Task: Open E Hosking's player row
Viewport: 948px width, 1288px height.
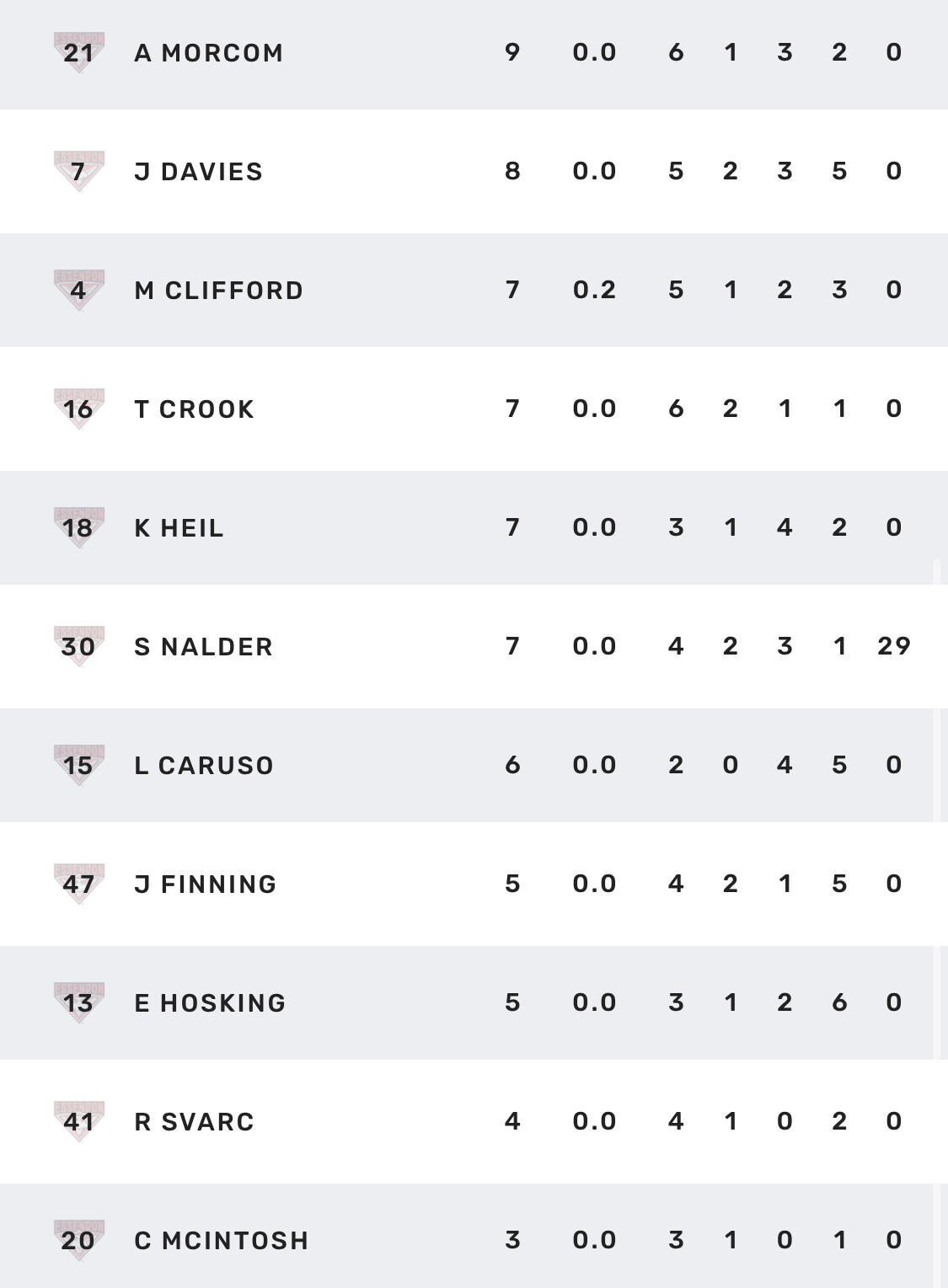Action: (210, 1003)
